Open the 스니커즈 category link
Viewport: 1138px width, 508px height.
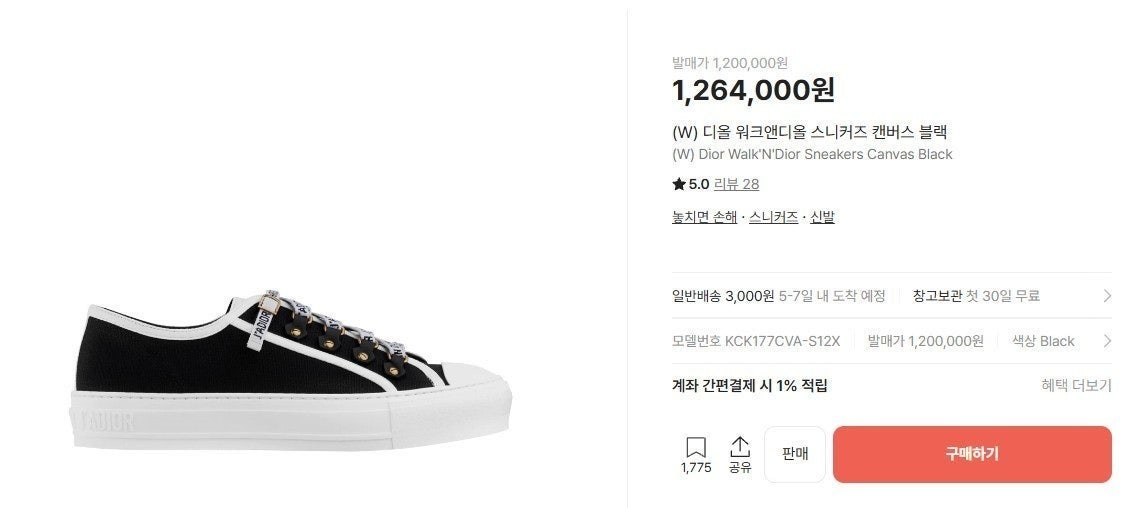tap(773, 217)
